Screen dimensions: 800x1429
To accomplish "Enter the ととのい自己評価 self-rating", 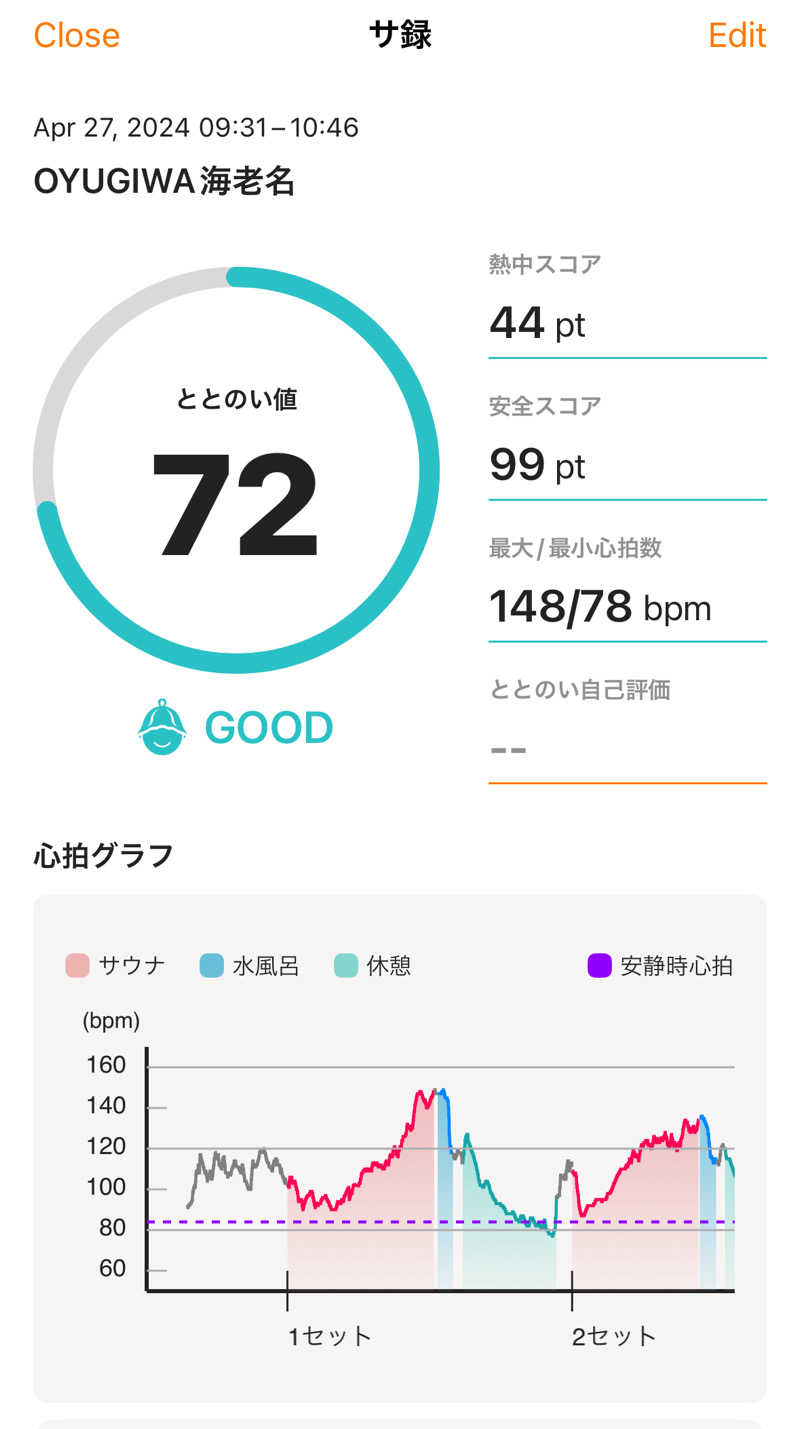I will pyautogui.click(x=626, y=748).
